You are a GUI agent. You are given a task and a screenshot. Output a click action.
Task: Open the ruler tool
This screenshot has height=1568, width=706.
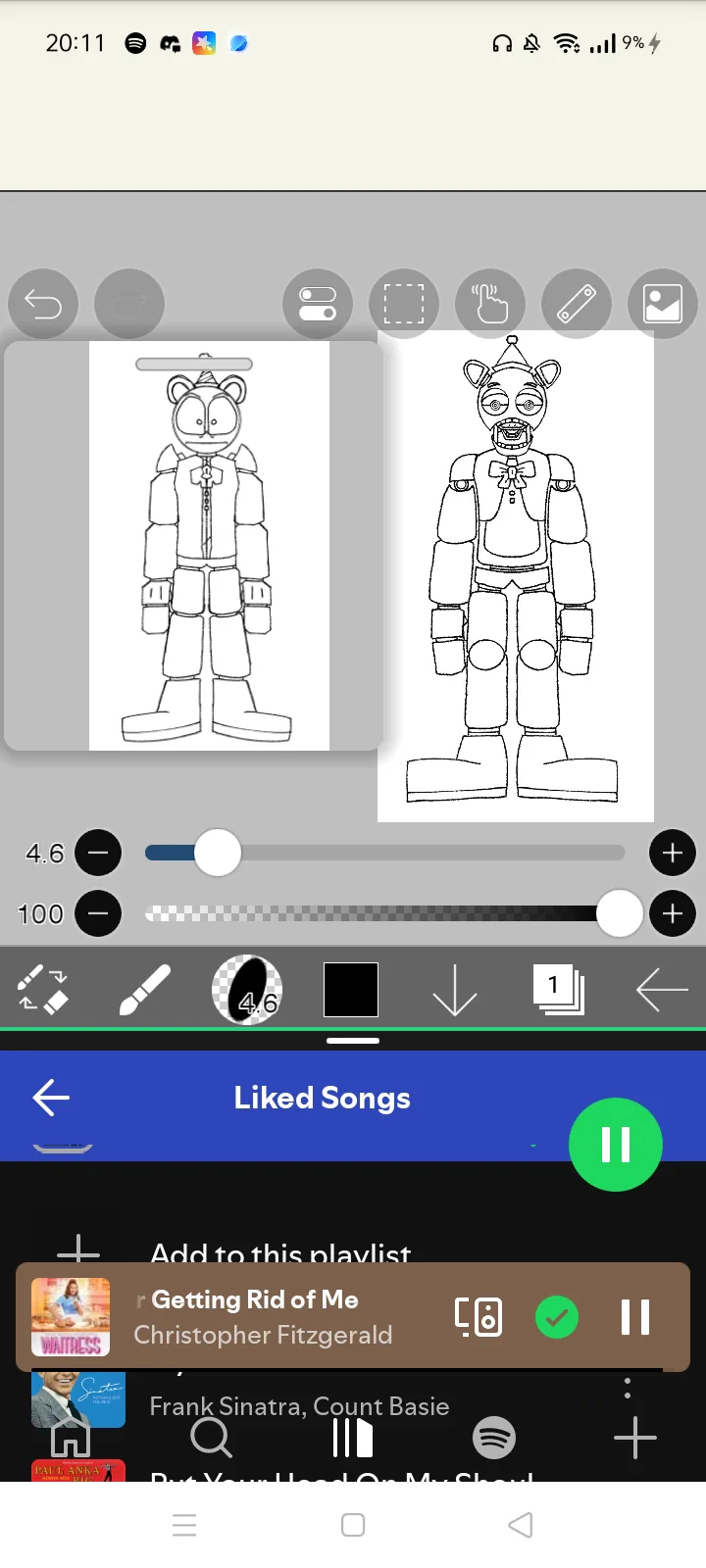click(x=577, y=304)
